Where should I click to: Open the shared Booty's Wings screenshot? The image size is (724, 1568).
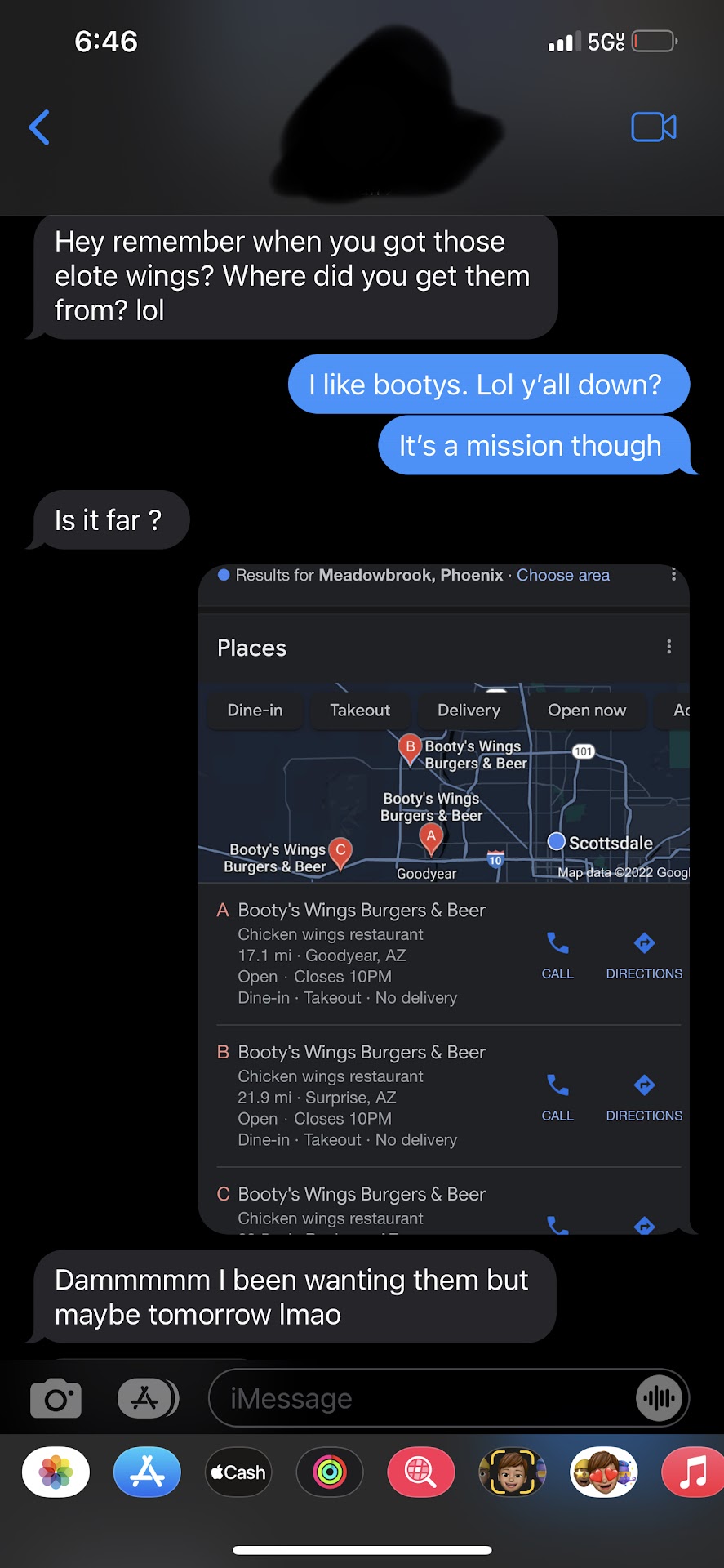tap(443, 898)
